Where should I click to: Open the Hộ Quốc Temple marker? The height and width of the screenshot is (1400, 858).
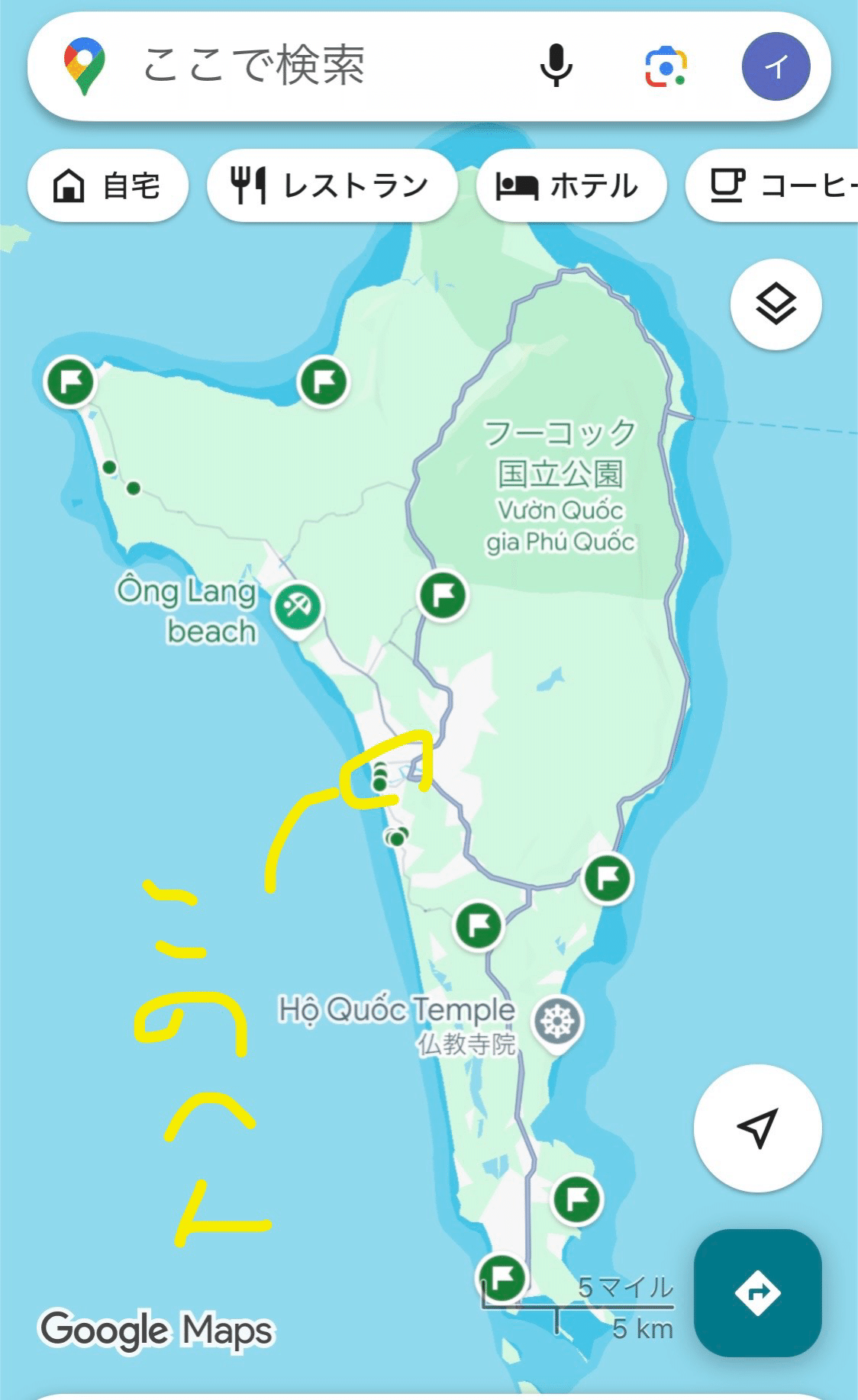(558, 1022)
